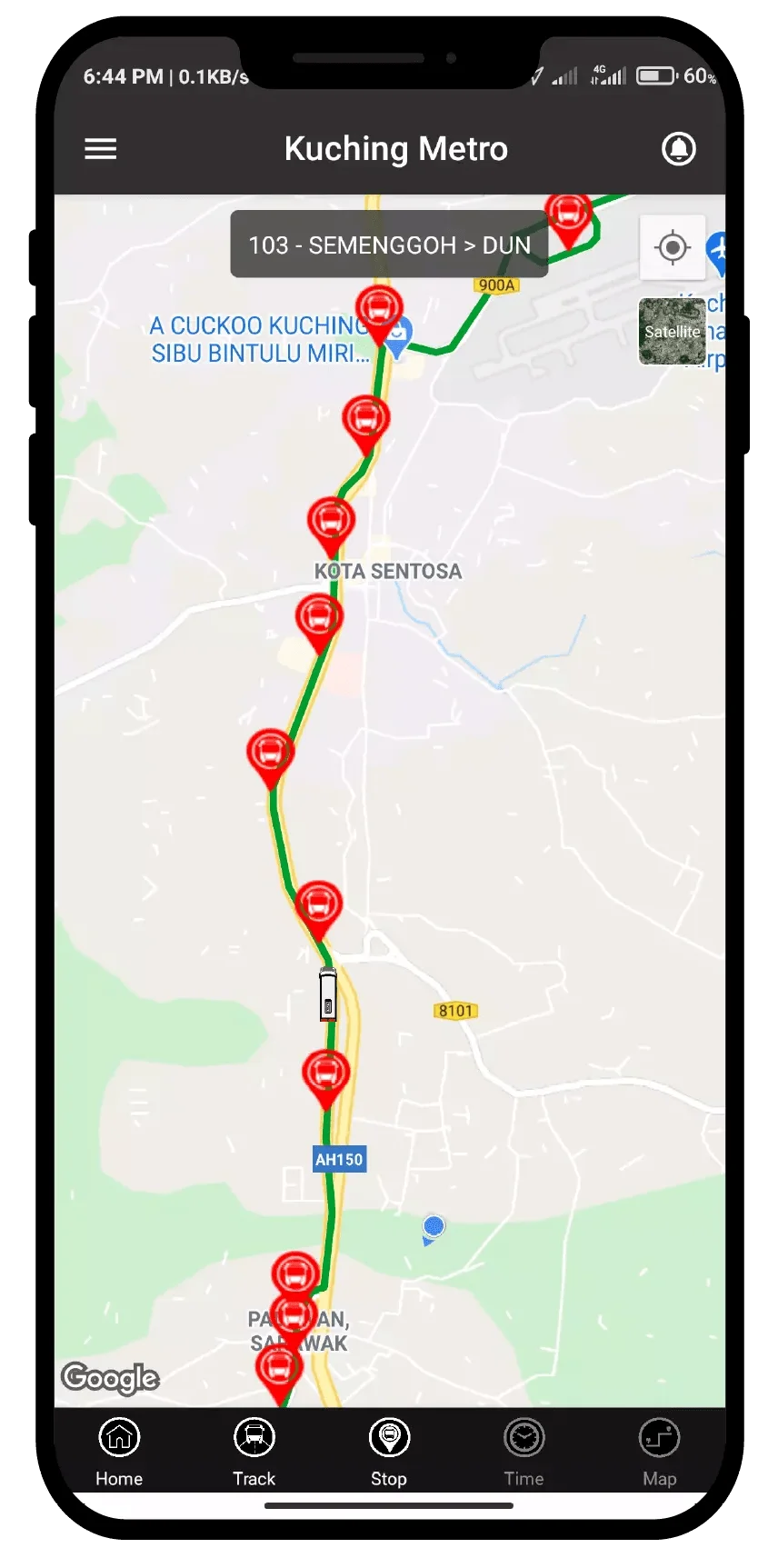778x1568 pixels.
Task: Switch to the Track tab
Action: click(x=254, y=1453)
